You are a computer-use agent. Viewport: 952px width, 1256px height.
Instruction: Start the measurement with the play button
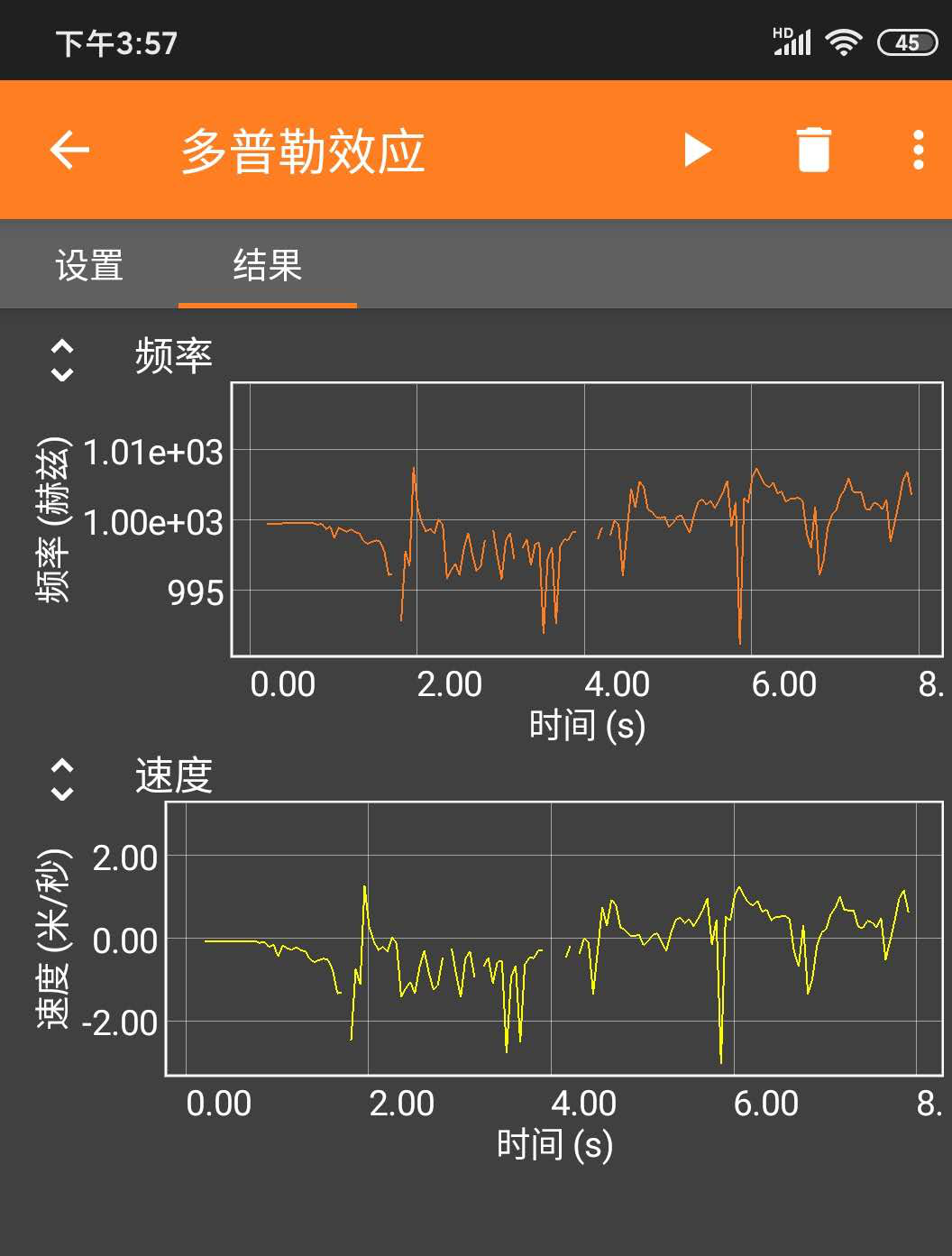[x=697, y=150]
